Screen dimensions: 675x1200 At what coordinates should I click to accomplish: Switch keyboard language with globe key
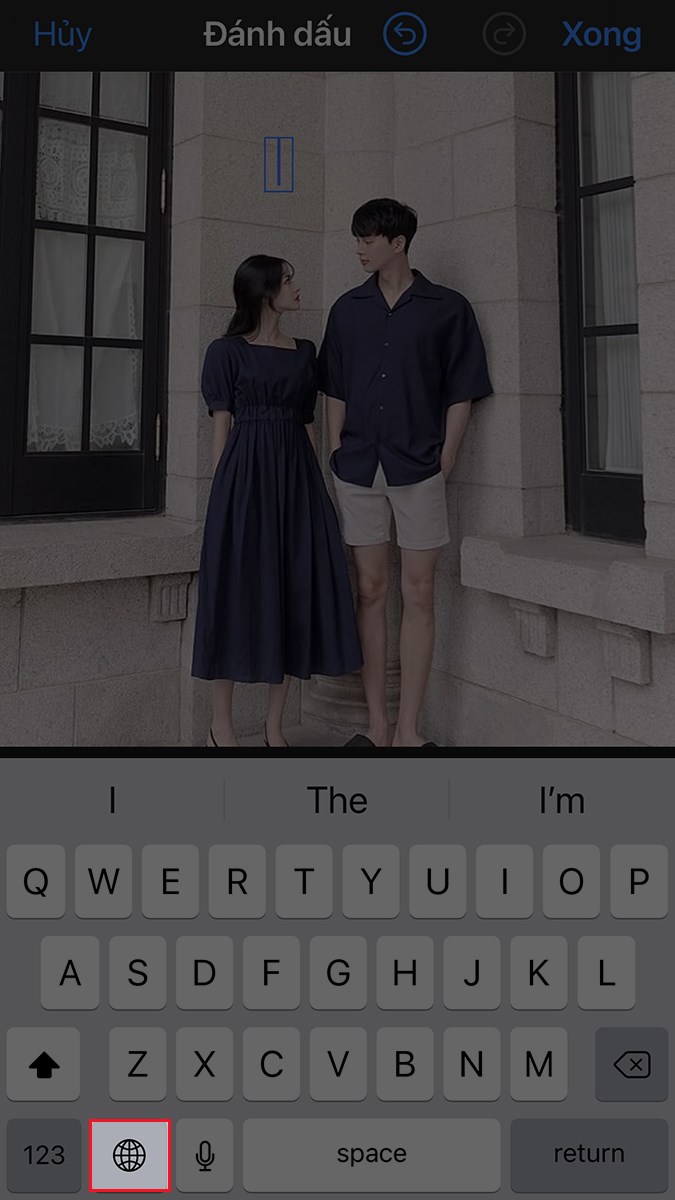130,1155
